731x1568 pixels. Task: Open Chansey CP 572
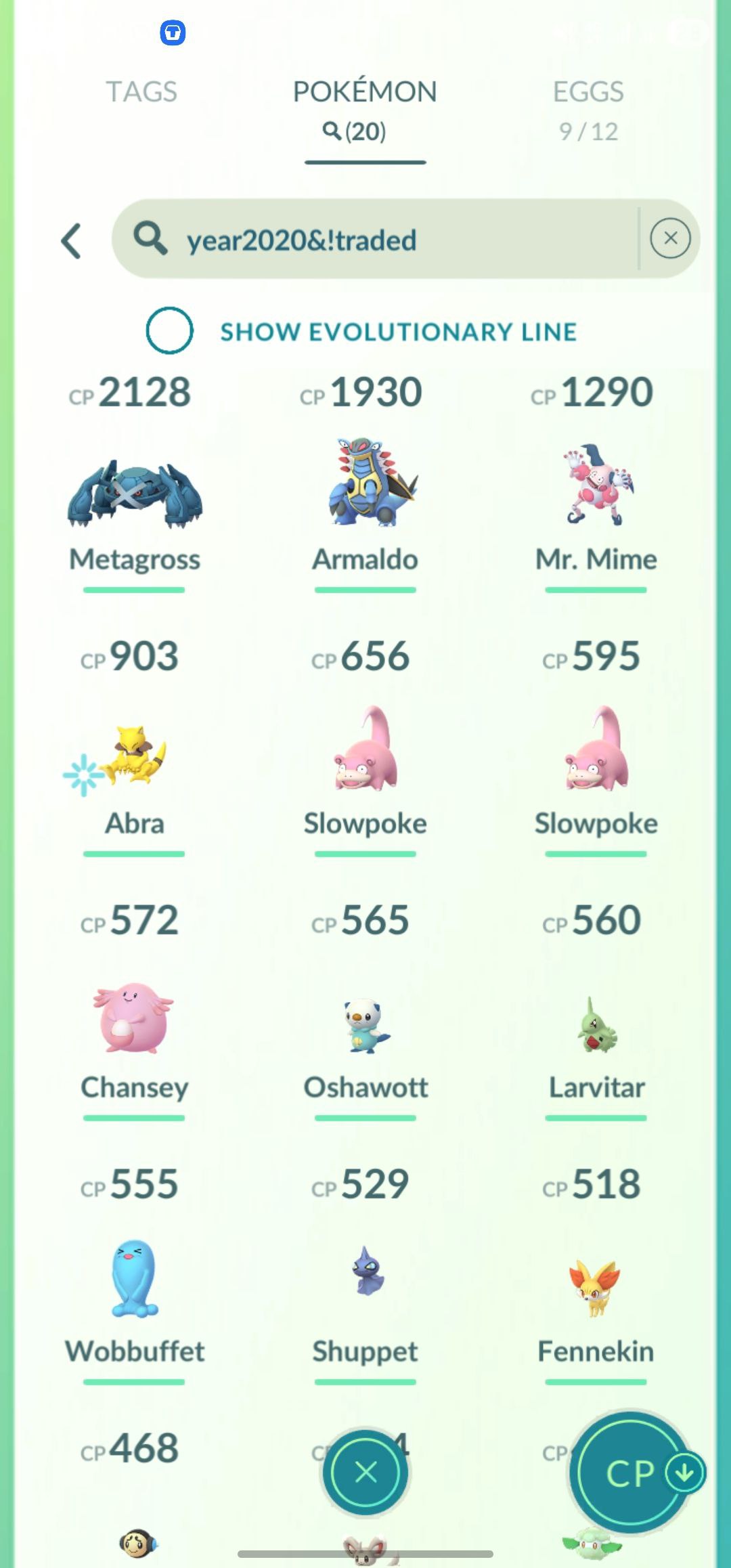135,1017
